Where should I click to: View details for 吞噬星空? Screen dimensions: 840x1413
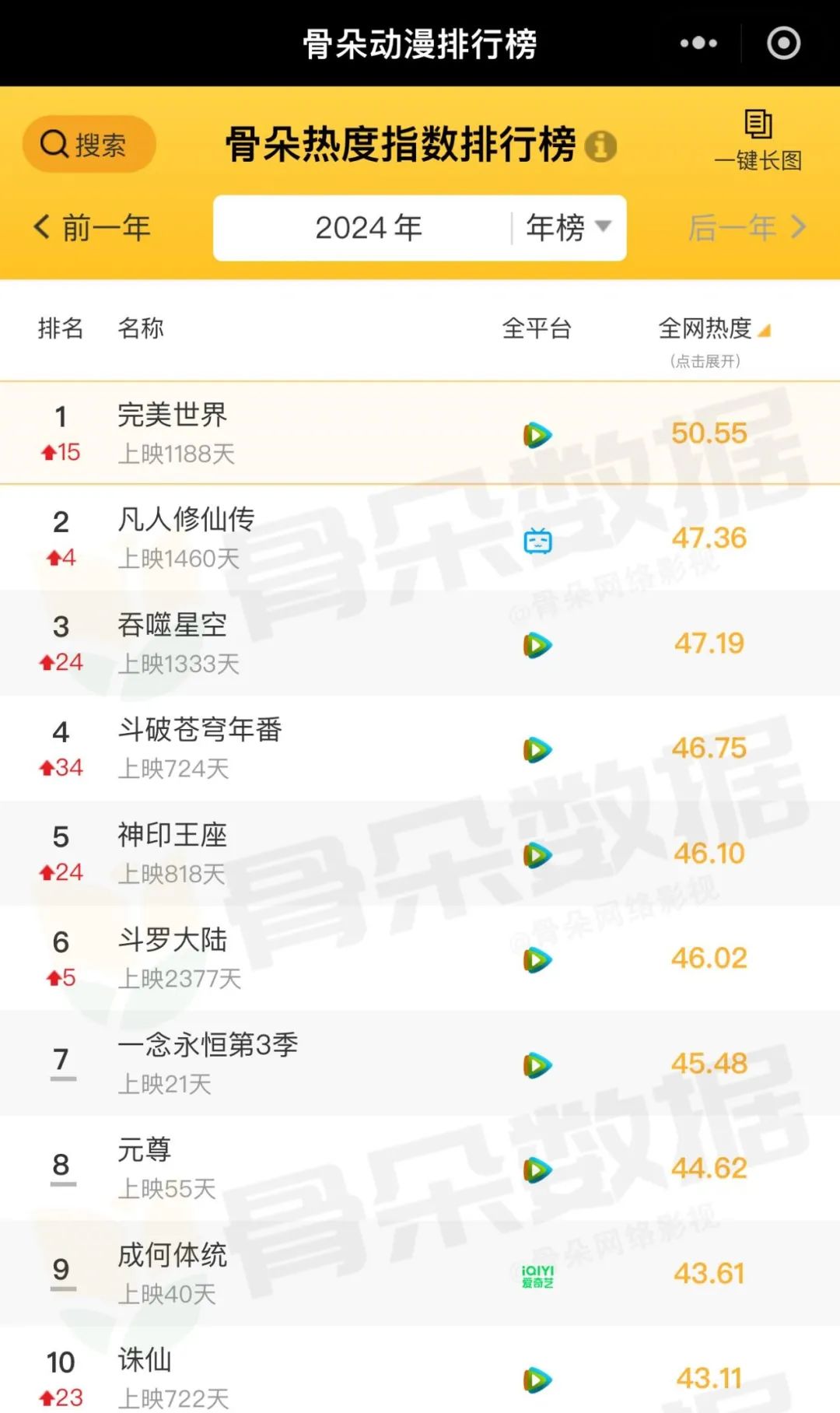click(173, 625)
